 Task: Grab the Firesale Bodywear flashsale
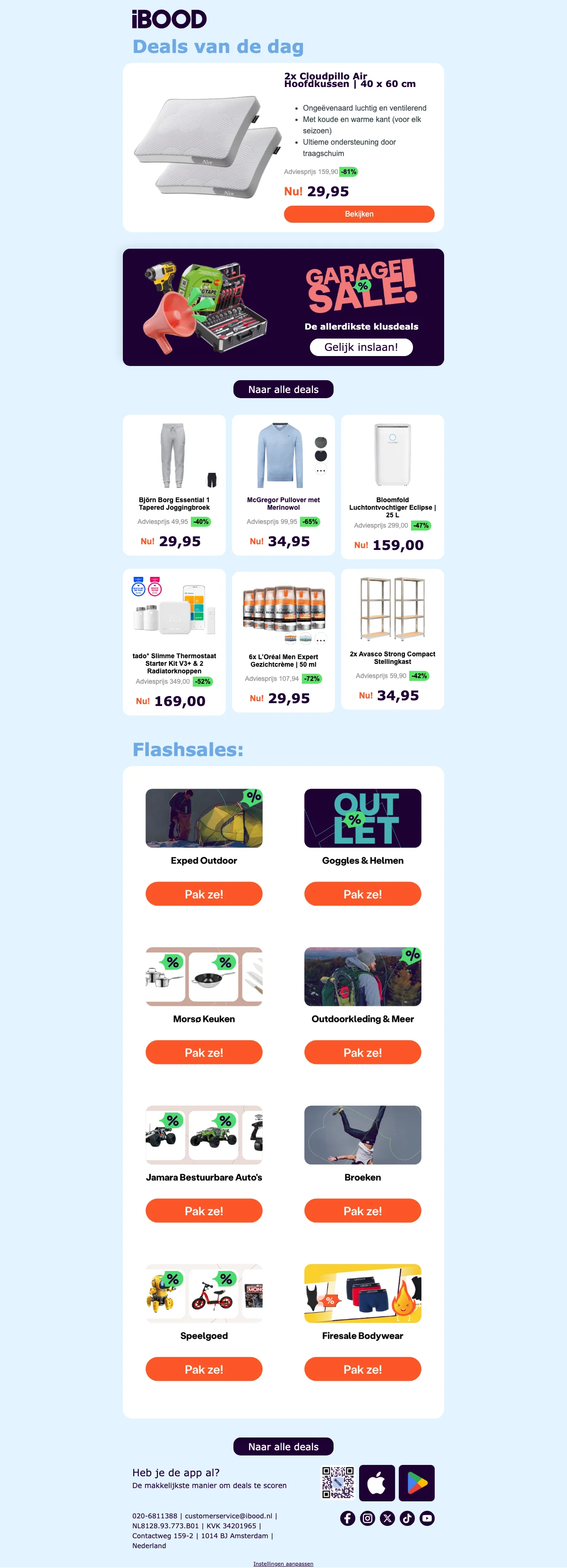coord(362,1368)
